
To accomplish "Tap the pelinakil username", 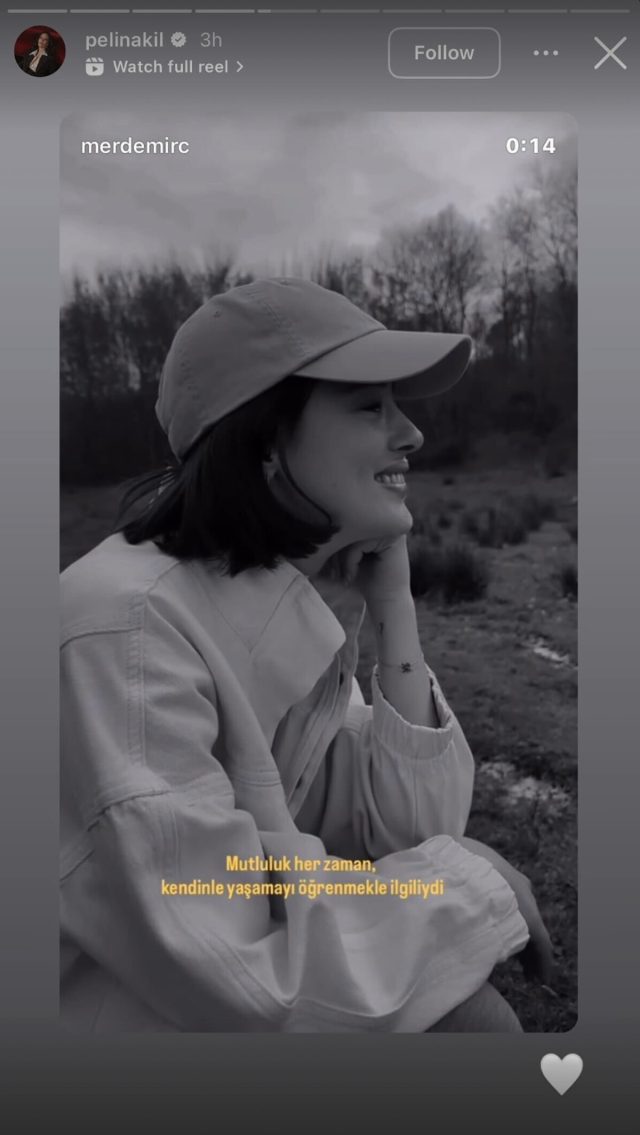I will pos(124,40).
